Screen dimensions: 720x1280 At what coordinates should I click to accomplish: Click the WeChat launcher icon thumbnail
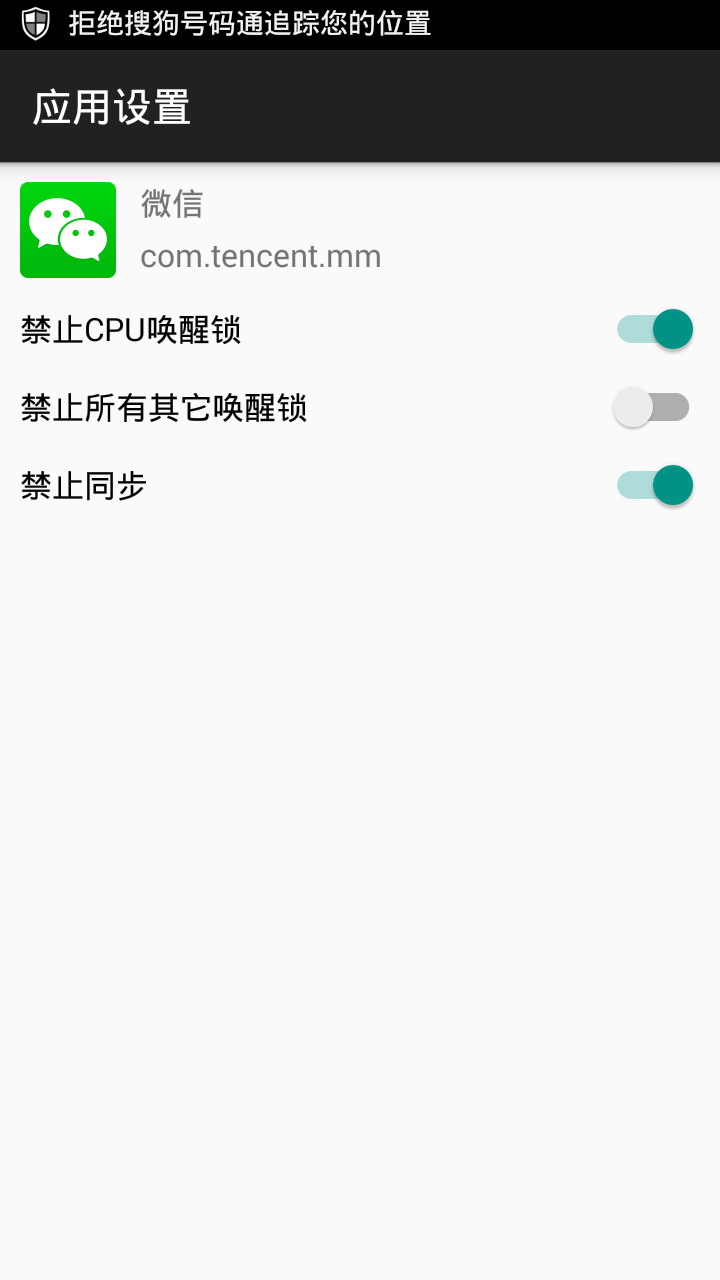coord(68,230)
